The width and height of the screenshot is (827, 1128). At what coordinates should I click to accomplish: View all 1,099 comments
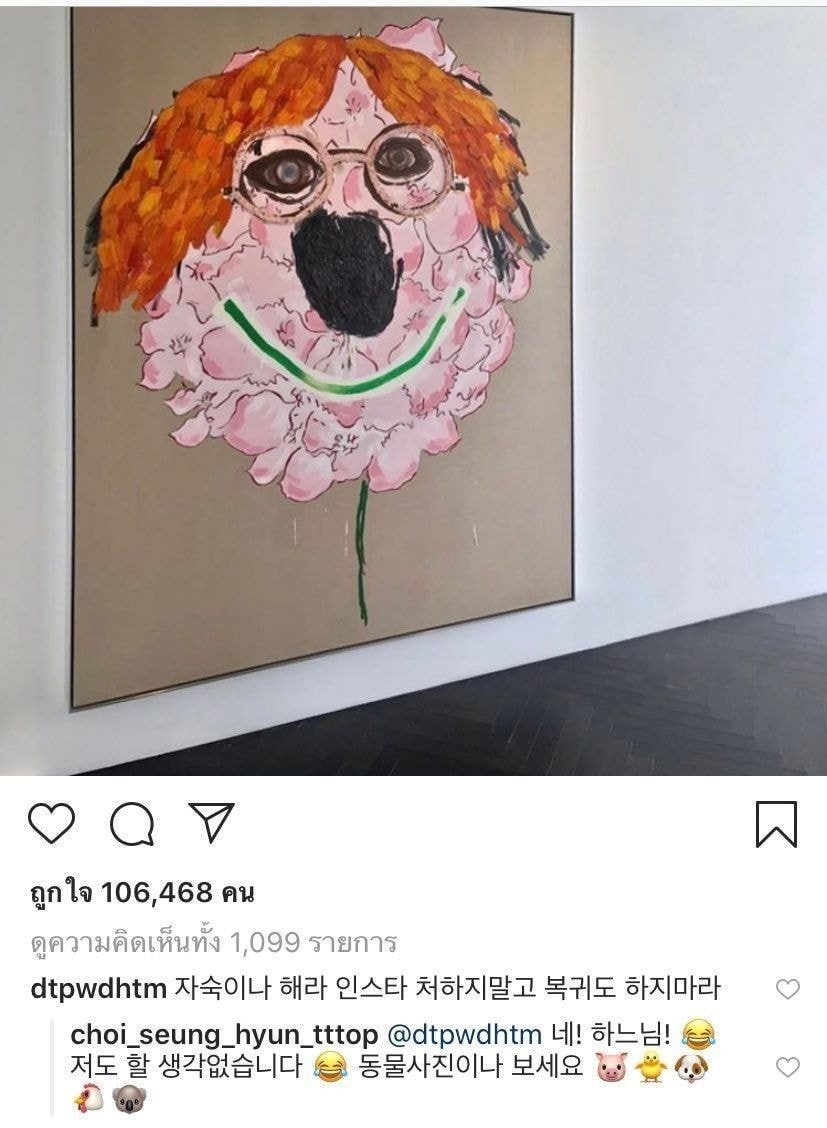(x=213, y=942)
